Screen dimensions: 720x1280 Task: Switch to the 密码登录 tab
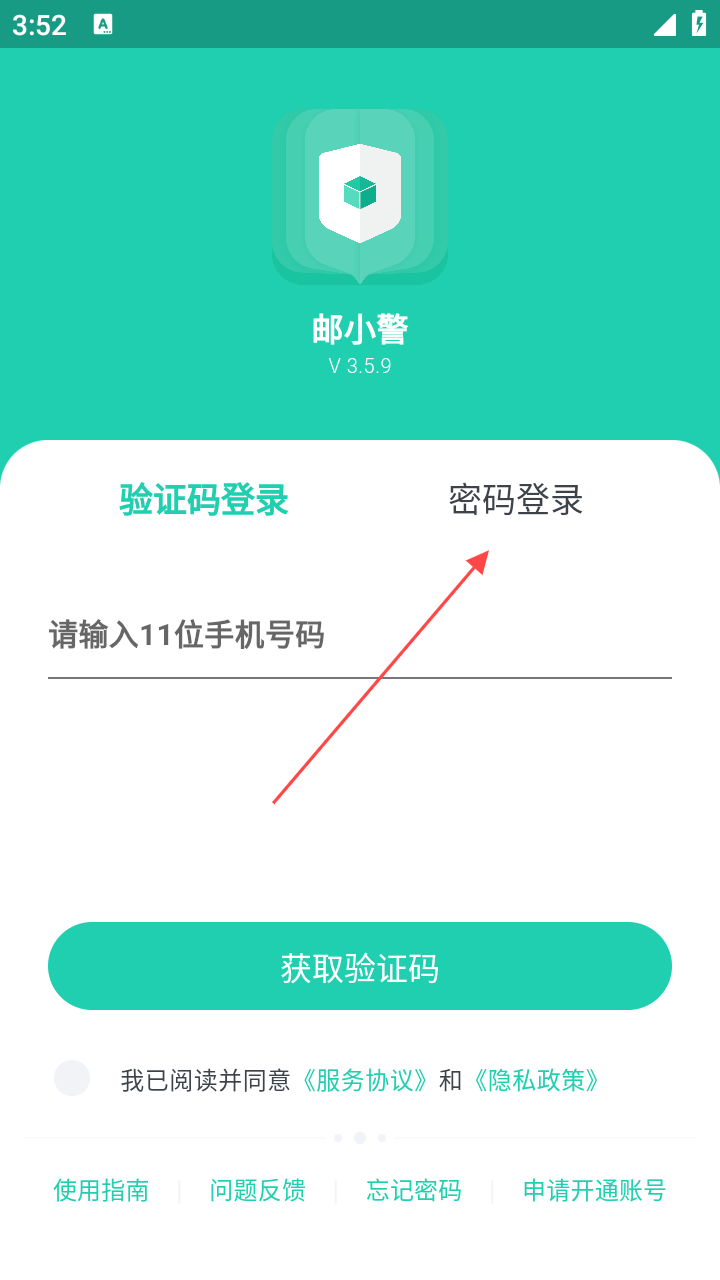coord(516,500)
